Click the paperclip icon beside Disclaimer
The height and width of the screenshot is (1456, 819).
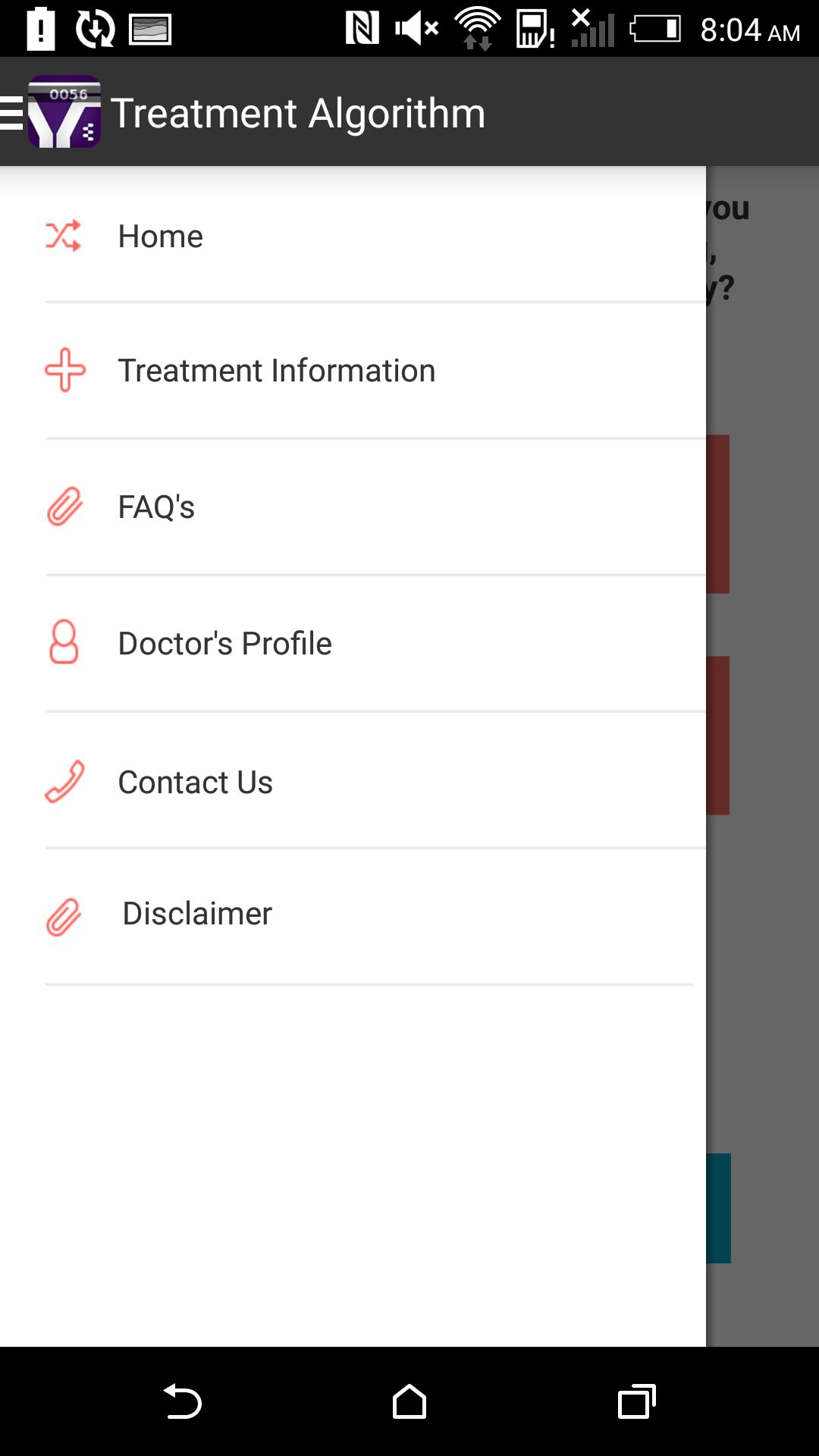pyautogui.click(x=64, y=914)
